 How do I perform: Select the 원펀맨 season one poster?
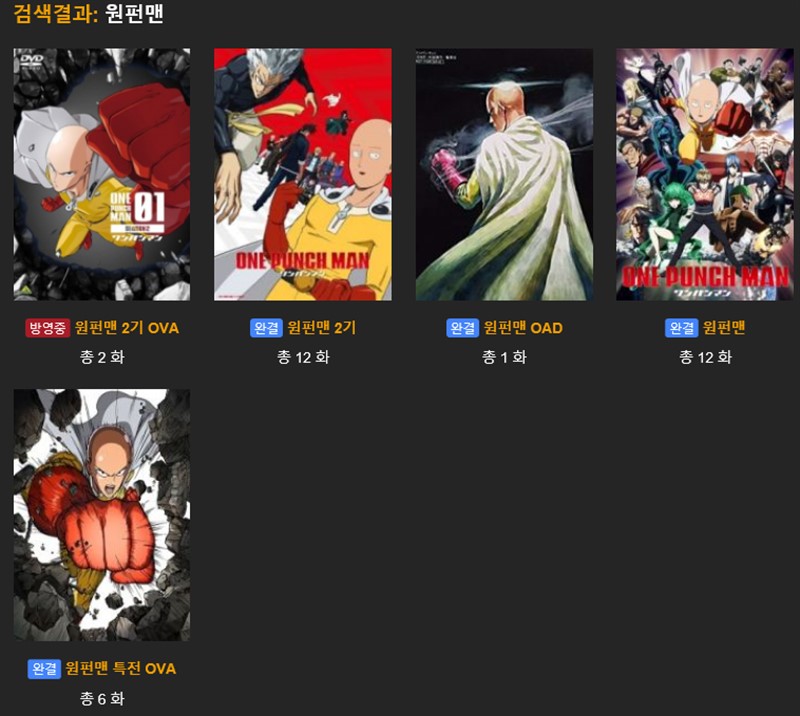(x=704, y=174)
